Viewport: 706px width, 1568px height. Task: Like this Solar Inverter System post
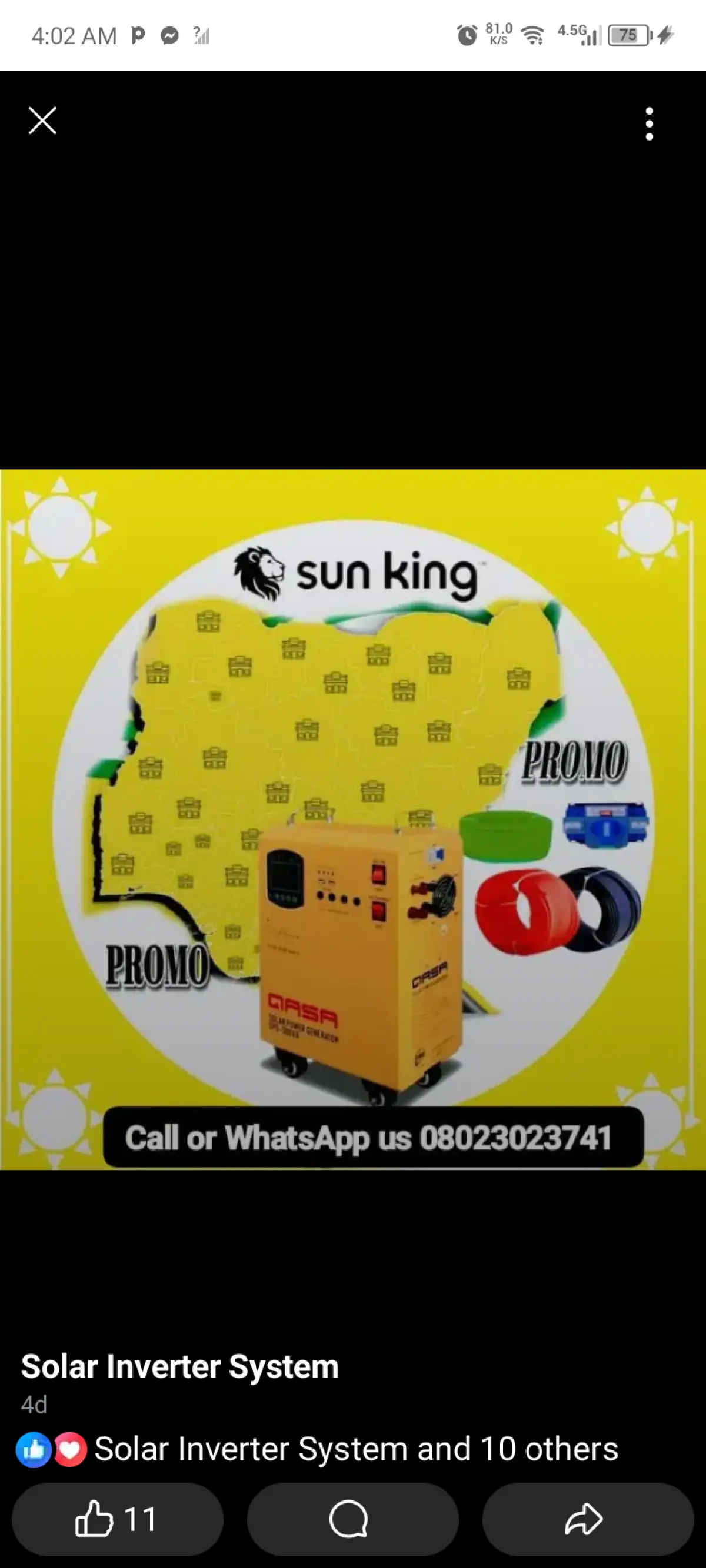coord(117,1519)
